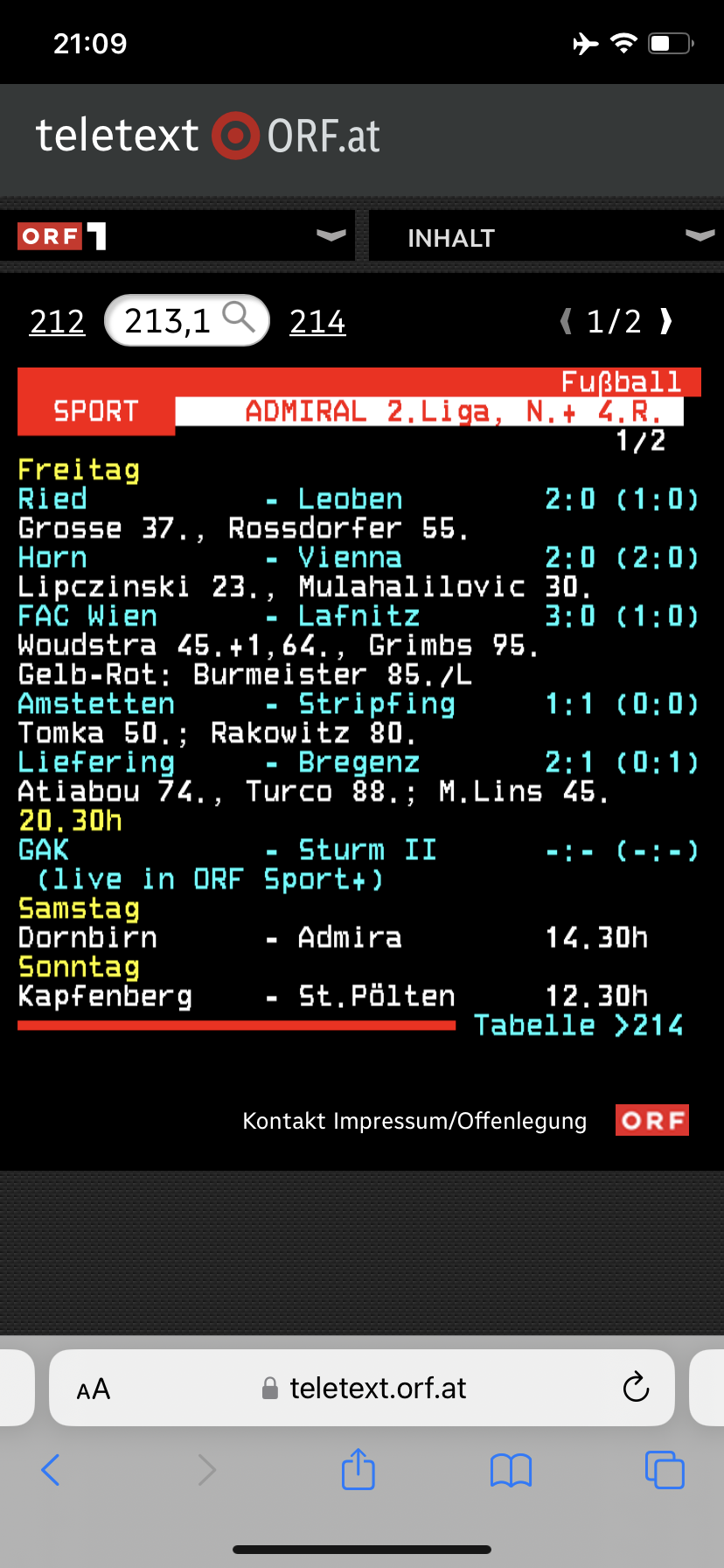Tap the page number field 213,1
Viewport: 724px width, 1568px height.
(x=186, y=320)
